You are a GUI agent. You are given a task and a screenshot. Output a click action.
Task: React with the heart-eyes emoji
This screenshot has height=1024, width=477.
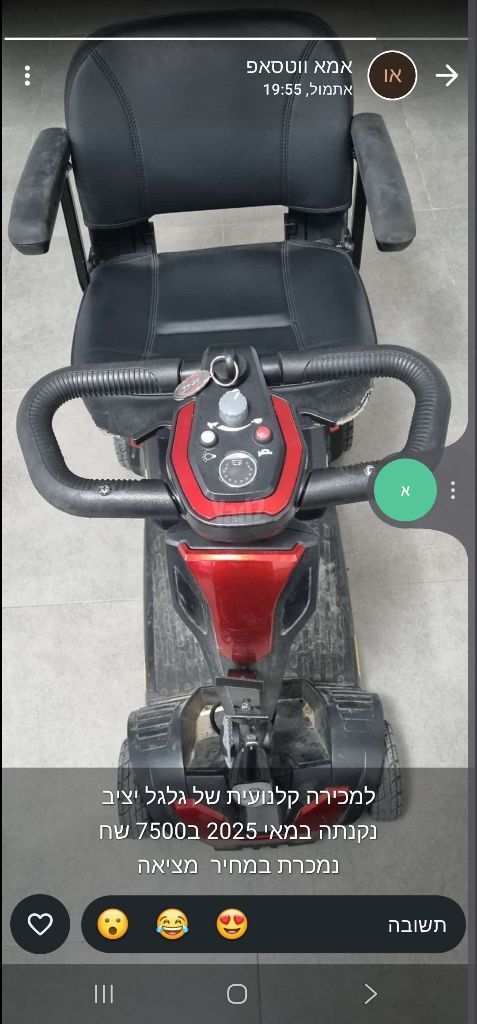click(232, 924)
